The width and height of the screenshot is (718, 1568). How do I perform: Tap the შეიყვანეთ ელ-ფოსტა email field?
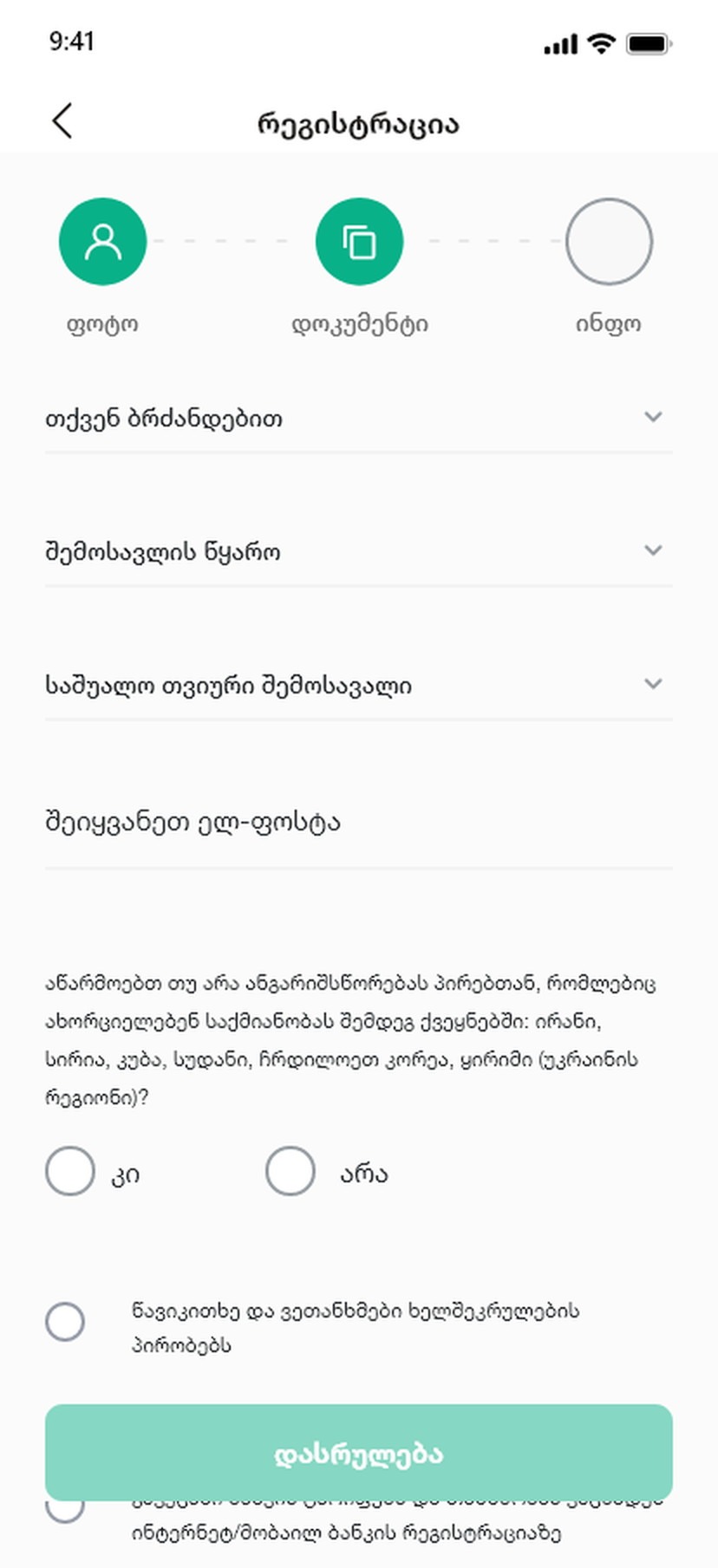point(358,822)
